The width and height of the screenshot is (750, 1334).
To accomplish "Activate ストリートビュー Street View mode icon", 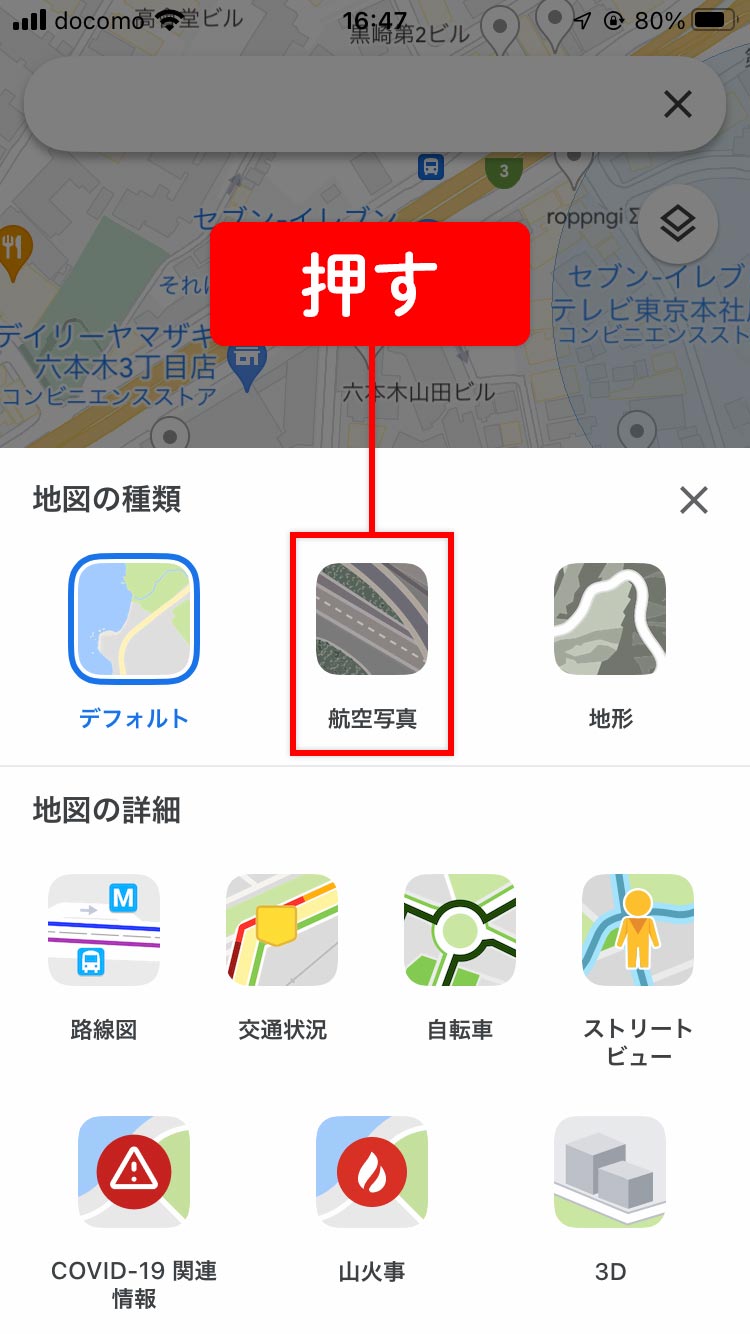I will [637, 930].
